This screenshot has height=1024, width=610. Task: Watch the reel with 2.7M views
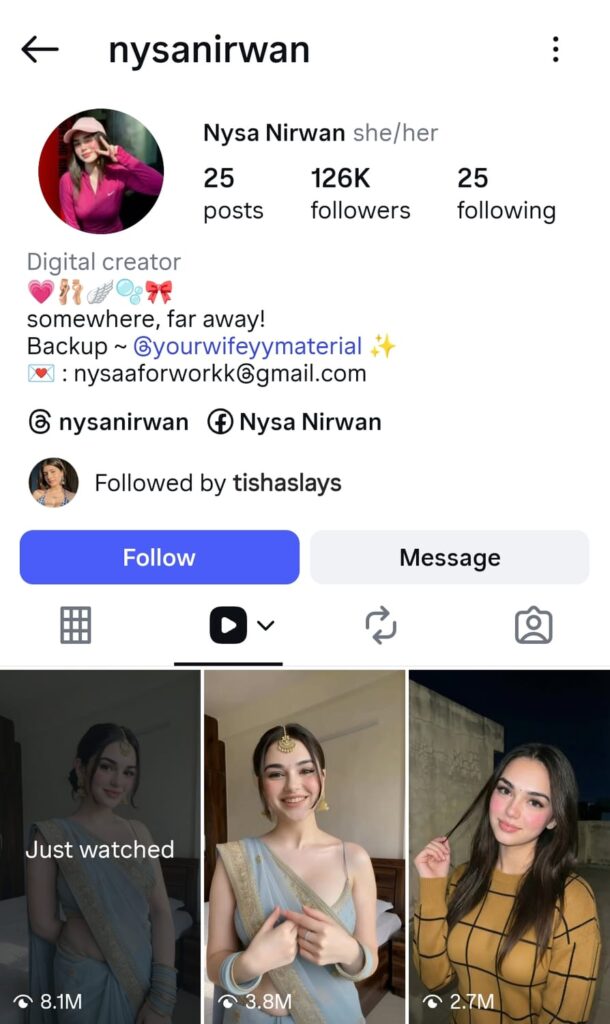508,847
